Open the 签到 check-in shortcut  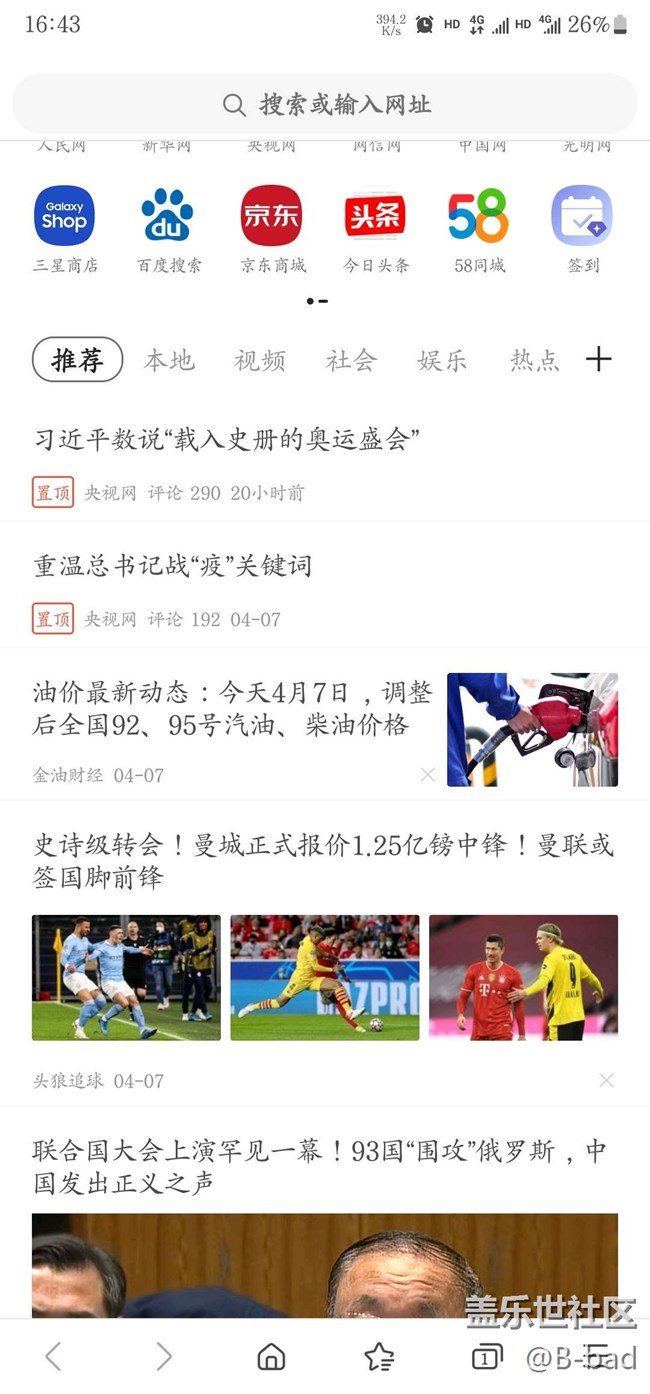(582, 216)
